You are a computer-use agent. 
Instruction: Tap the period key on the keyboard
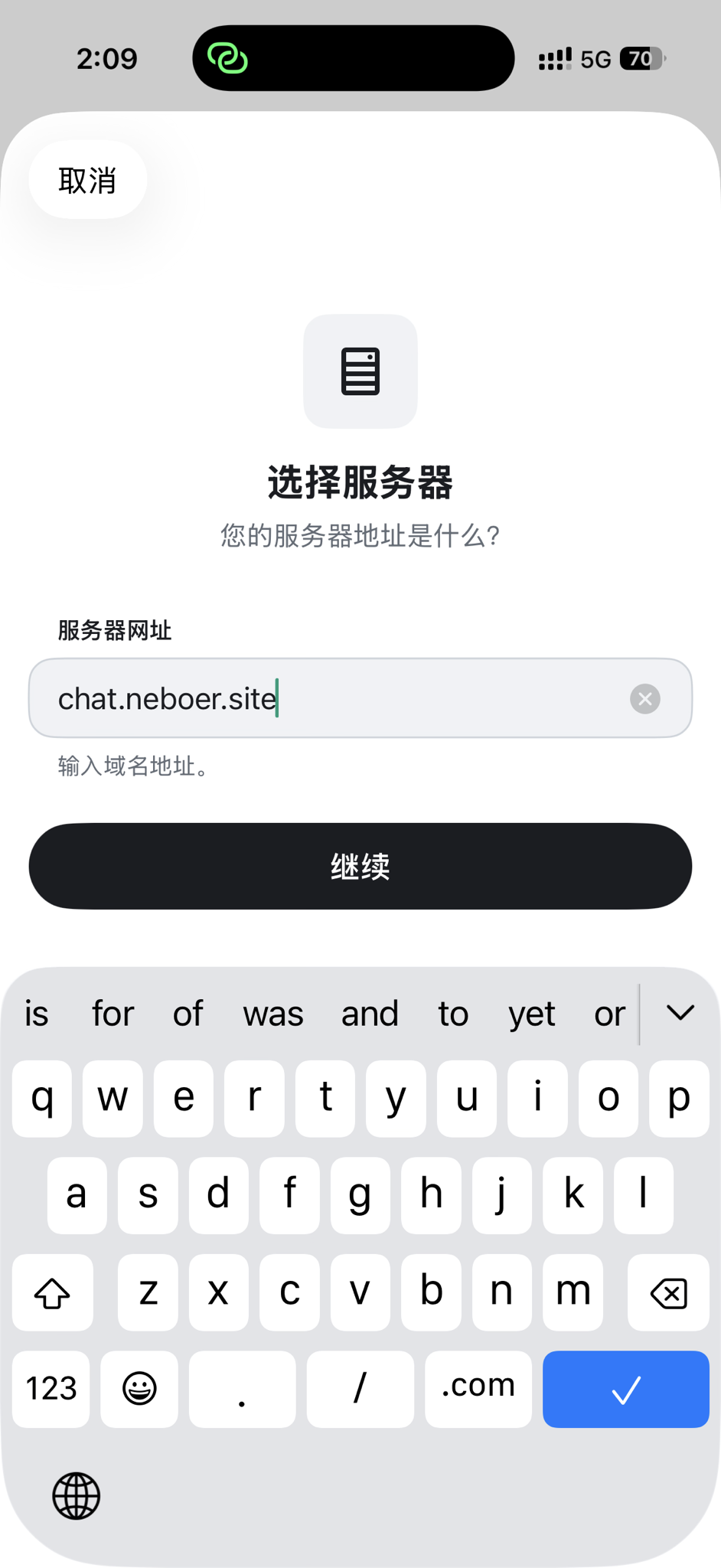coord(242,1388)
